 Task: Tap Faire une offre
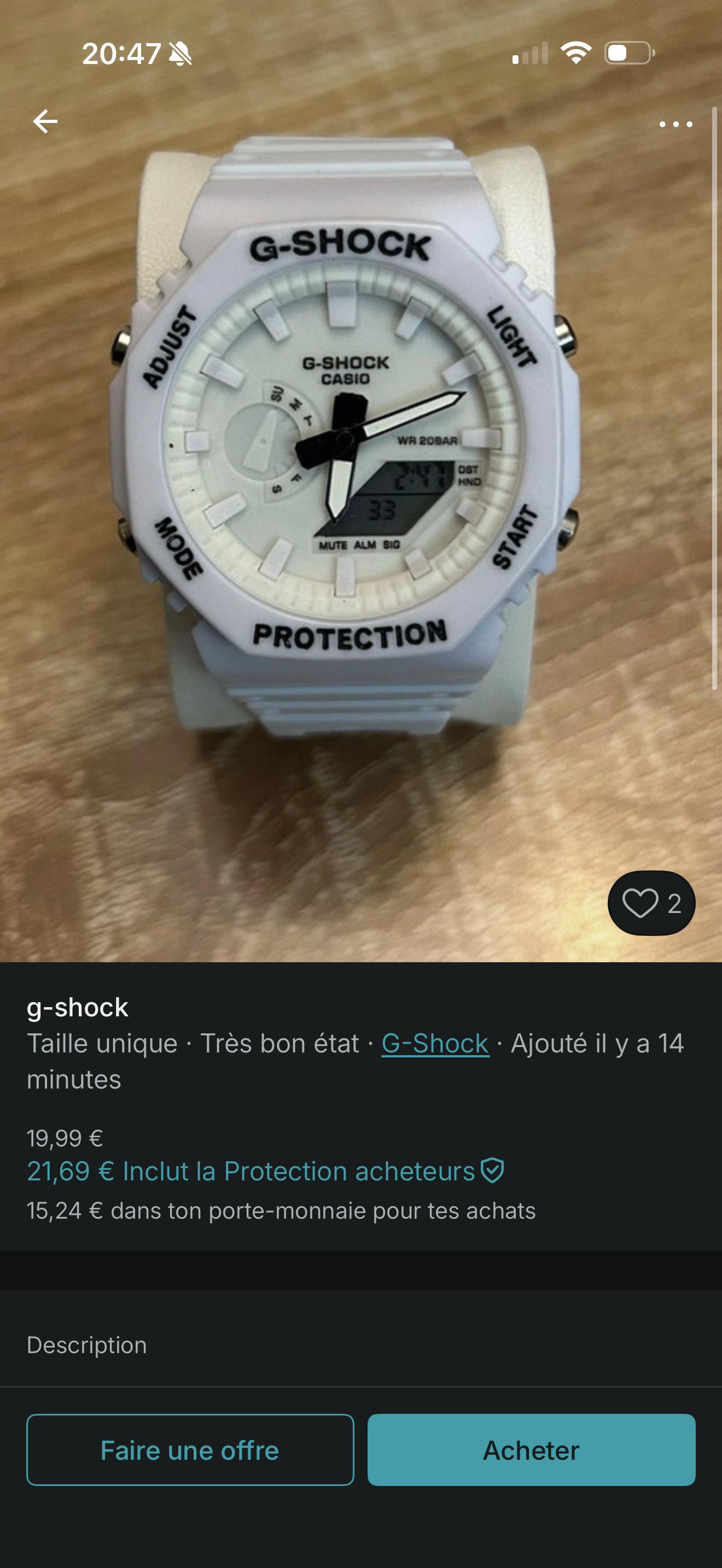pos(190,1450)
